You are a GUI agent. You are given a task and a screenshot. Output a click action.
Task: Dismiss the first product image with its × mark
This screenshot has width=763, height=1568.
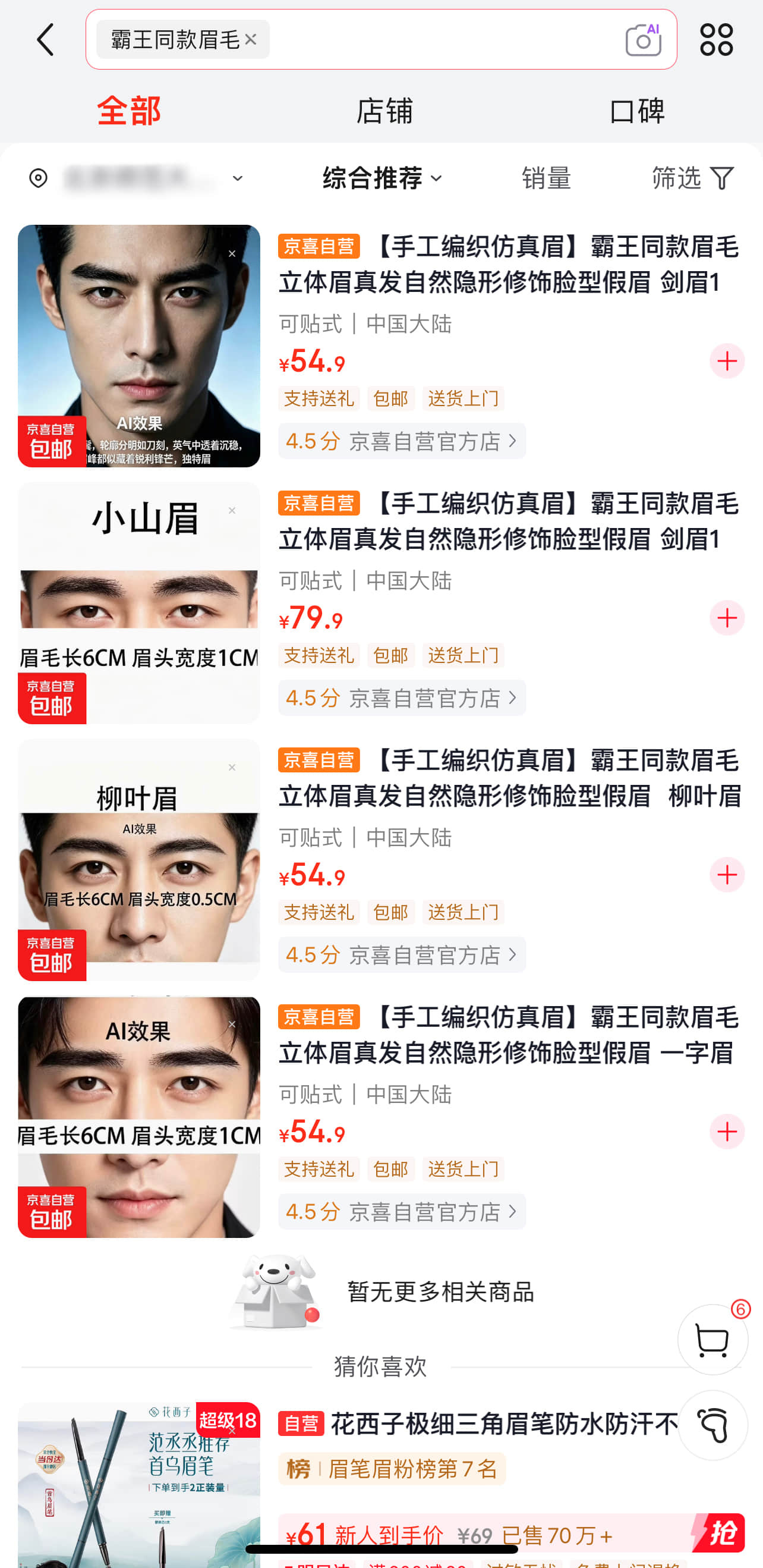pos(232,254)
